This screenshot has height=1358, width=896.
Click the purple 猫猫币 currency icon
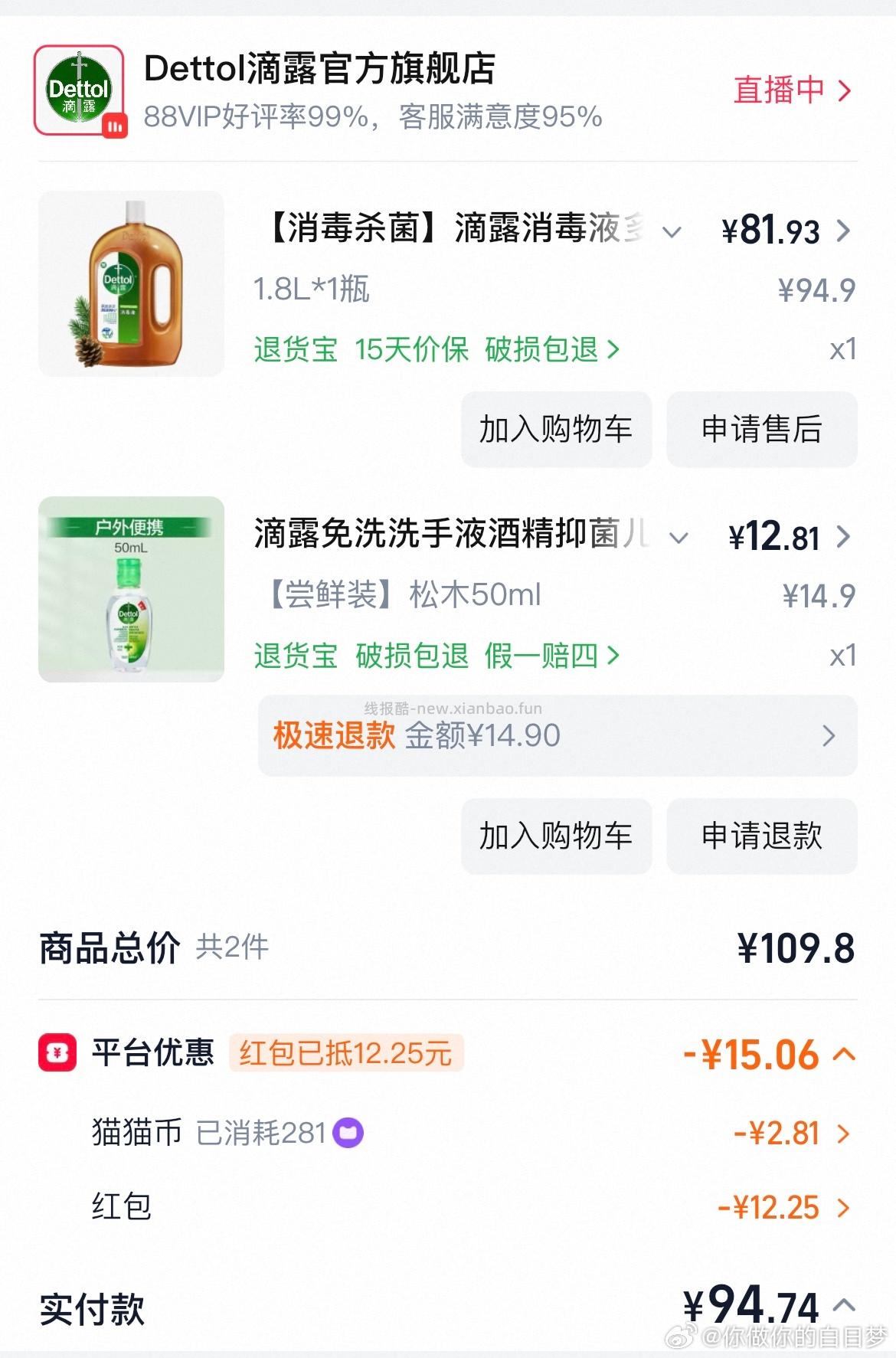348,1132
